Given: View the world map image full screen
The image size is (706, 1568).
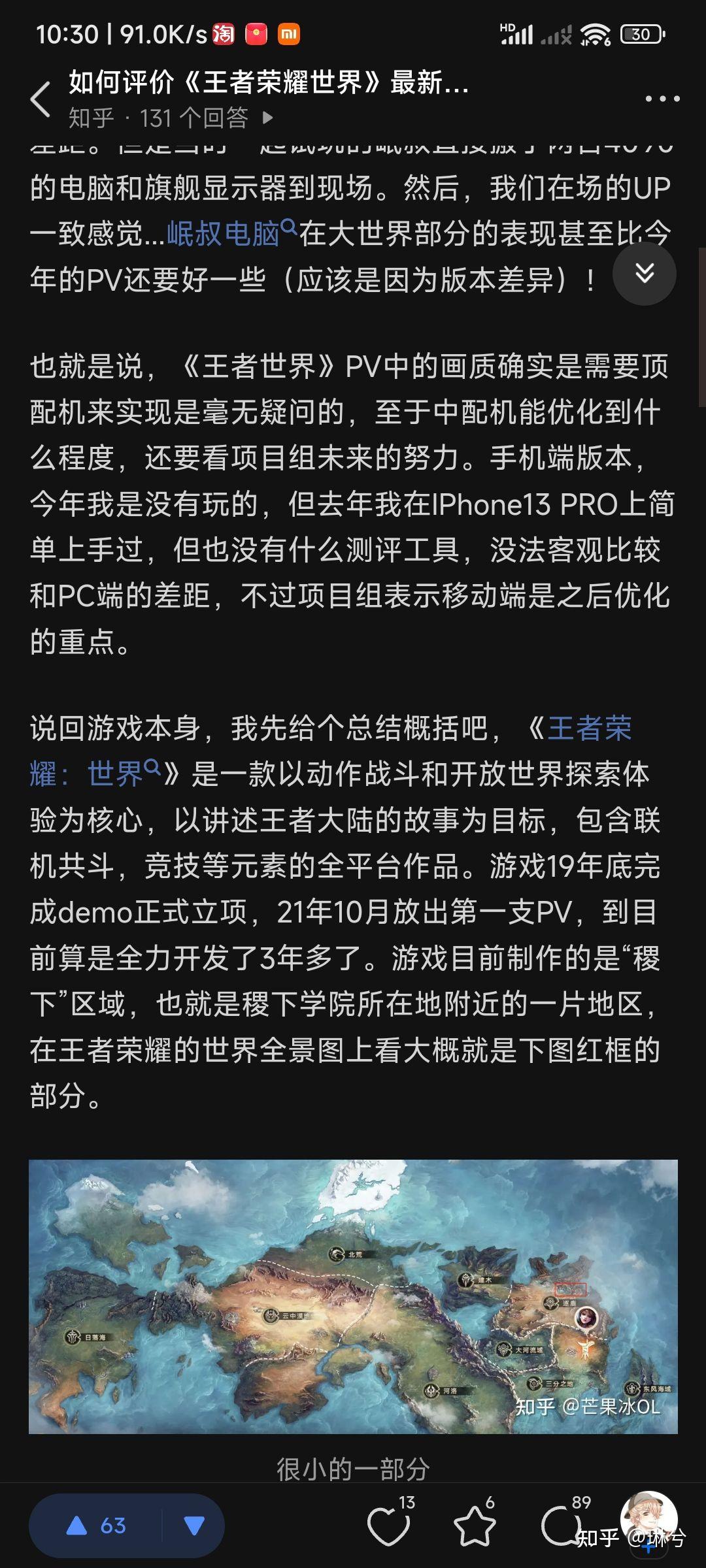Looking at the screenshot, I should [x=353, y=1296].
